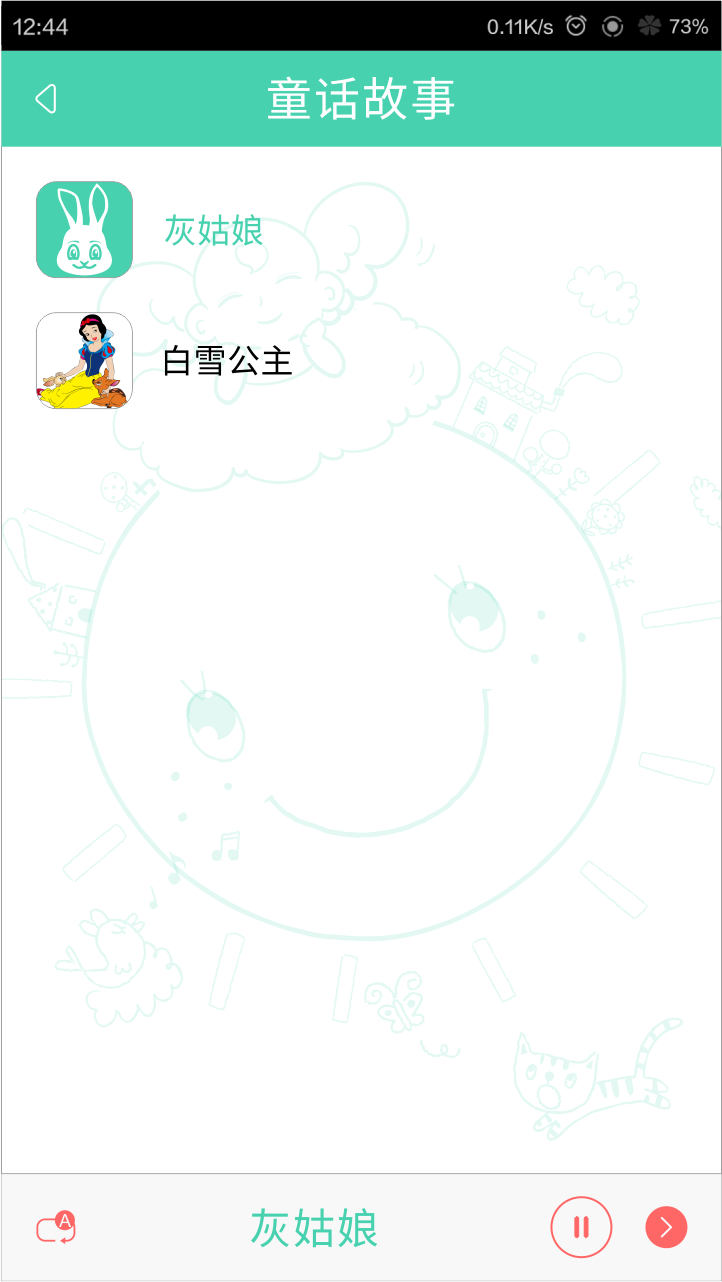This screenshot has width=722, height=1282.
Task: Pause the current story playback
Action: 581,1227
